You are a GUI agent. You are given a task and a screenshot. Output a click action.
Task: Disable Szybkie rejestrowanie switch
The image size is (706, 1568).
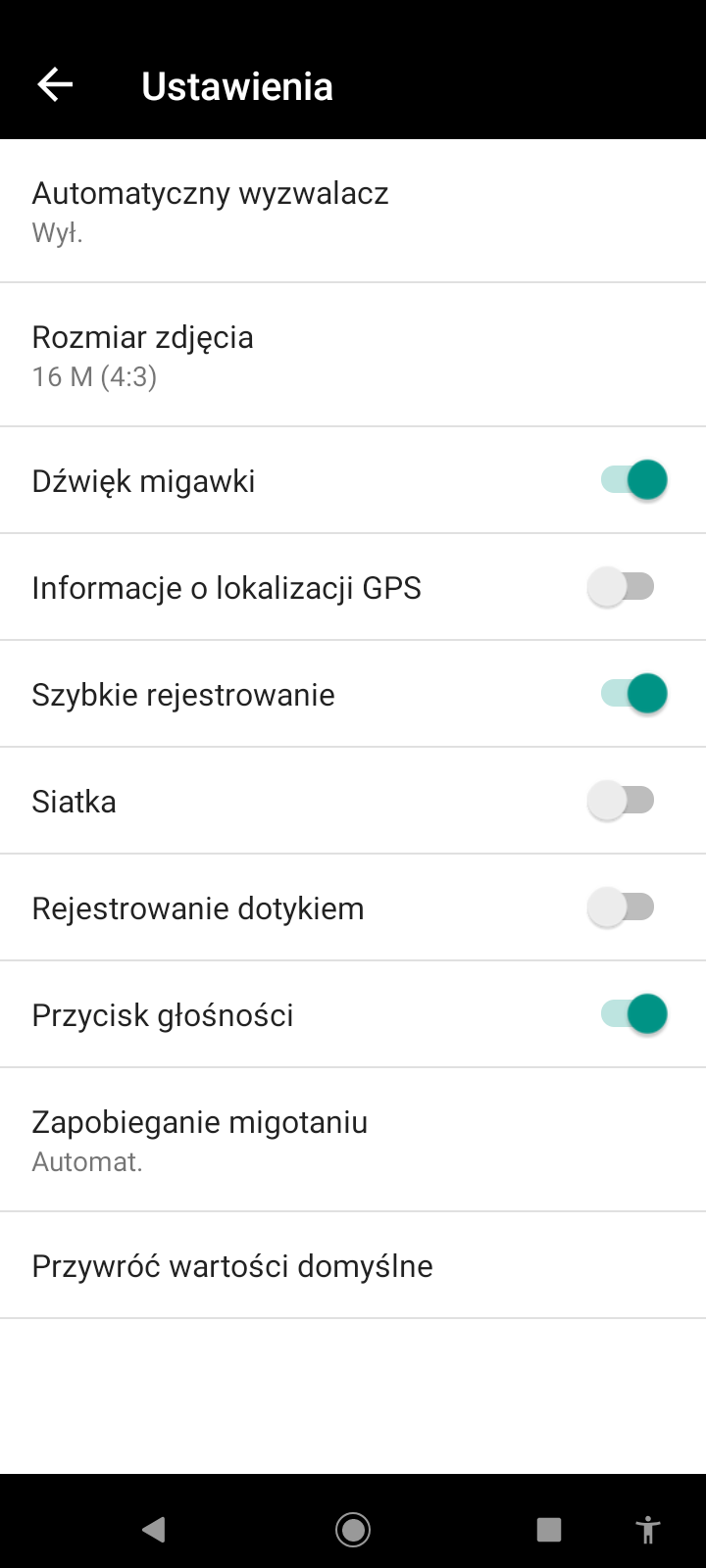tap(633, 694)
